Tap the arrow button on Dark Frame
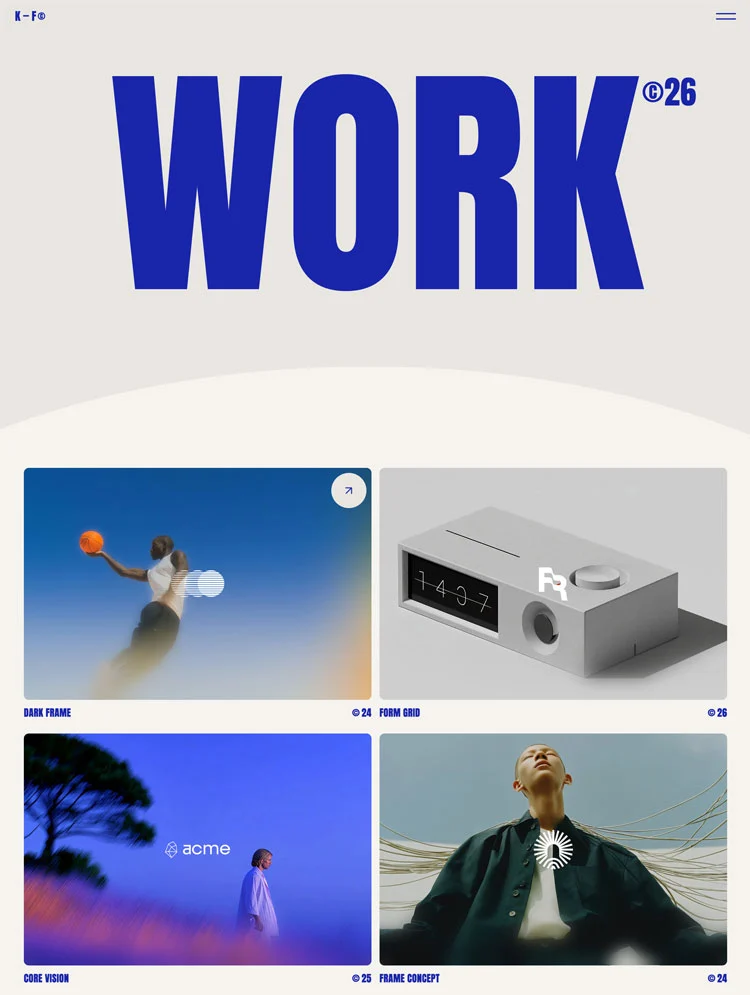The image size is (750, 995). [x=348, y=491]
